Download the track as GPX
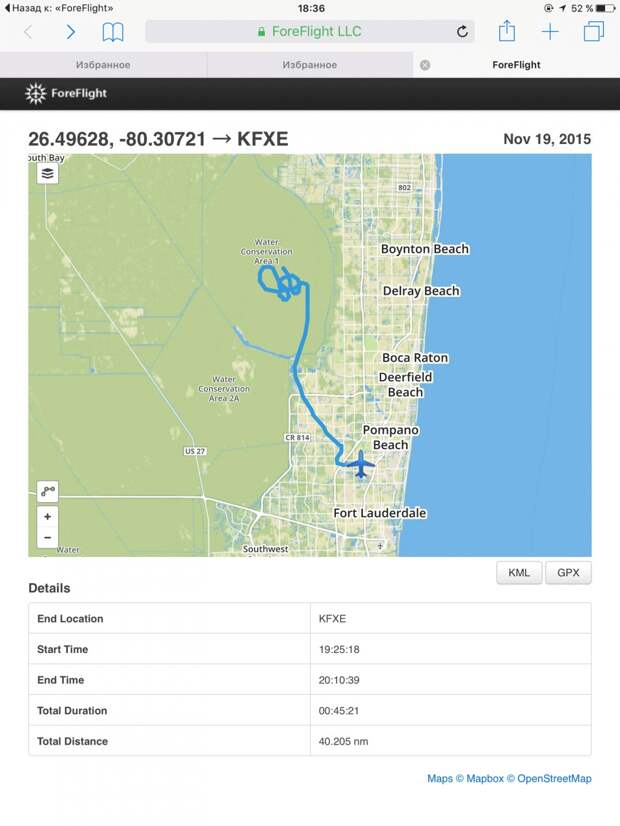This screenshot has width=620, height=826. coord(568,573)
